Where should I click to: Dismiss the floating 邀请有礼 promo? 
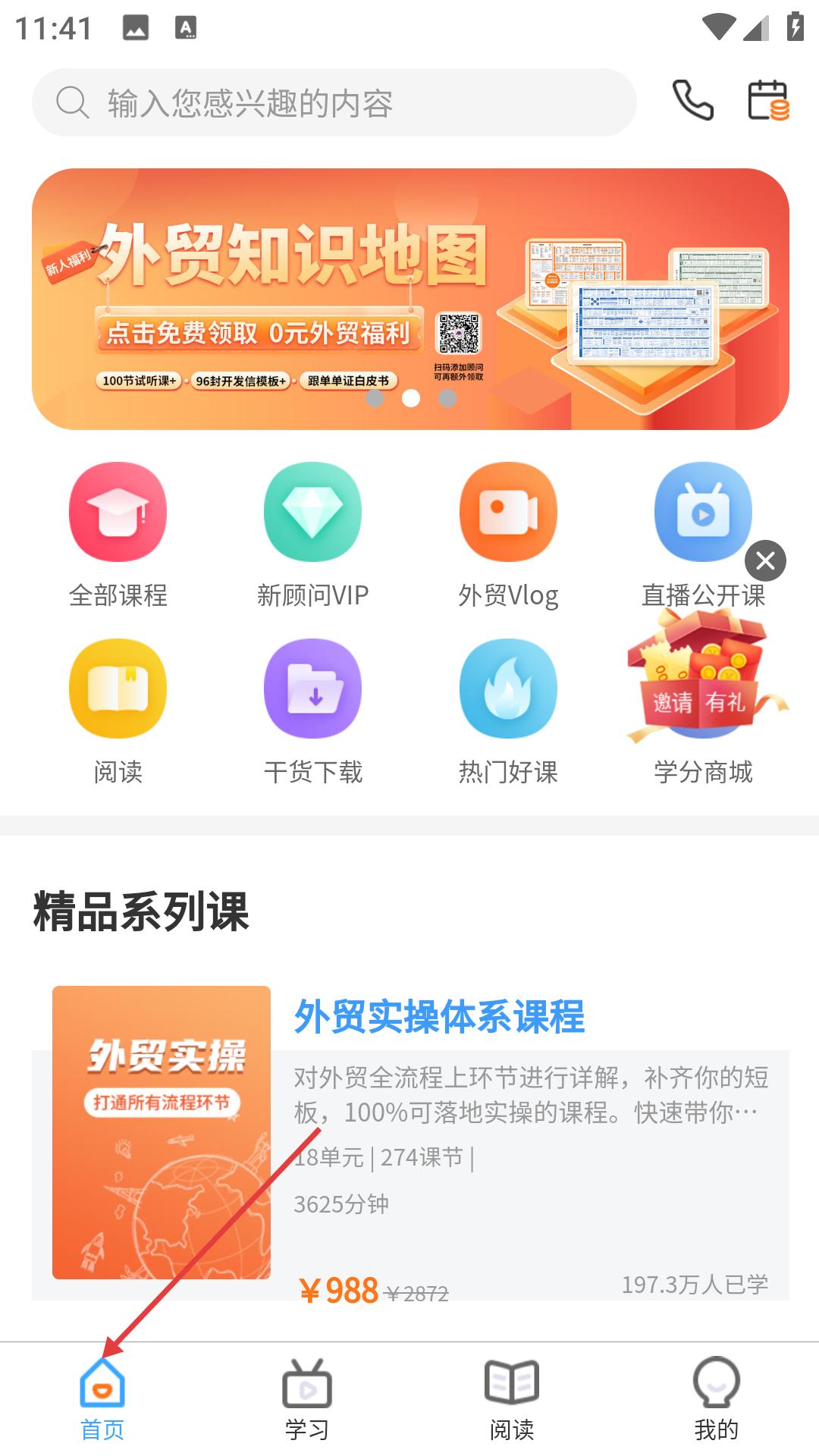pos(765,561)
